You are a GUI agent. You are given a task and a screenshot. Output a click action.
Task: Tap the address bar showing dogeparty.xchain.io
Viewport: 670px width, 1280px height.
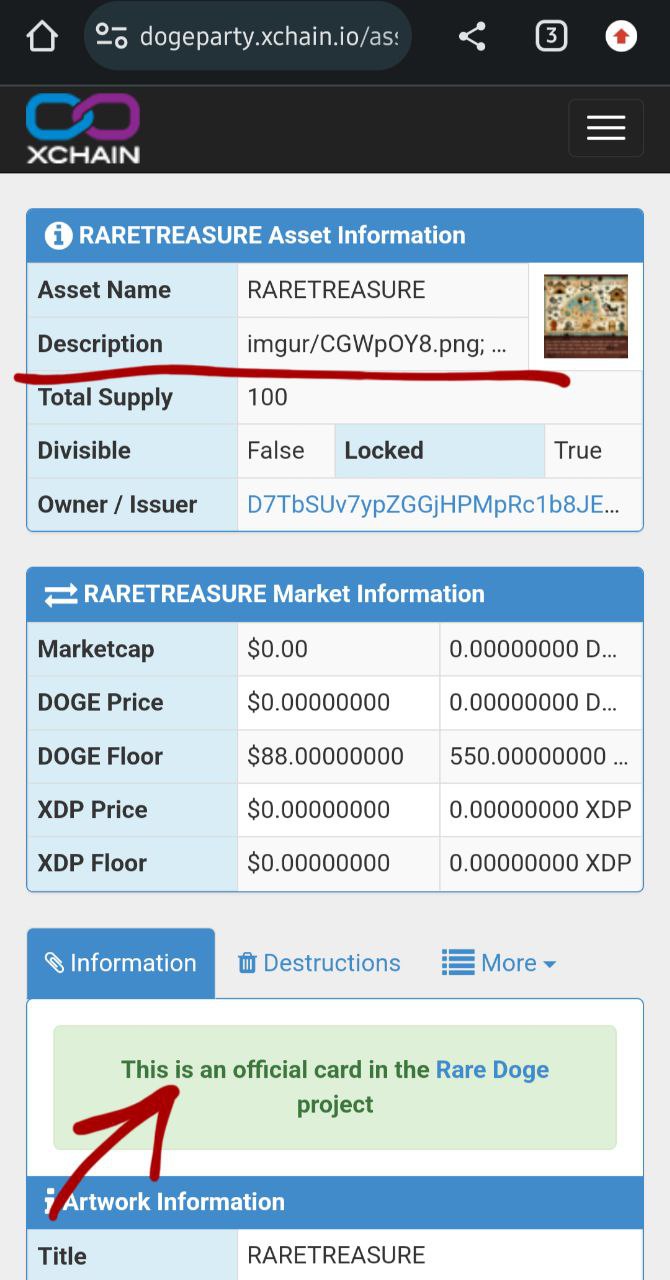(248, 38)
